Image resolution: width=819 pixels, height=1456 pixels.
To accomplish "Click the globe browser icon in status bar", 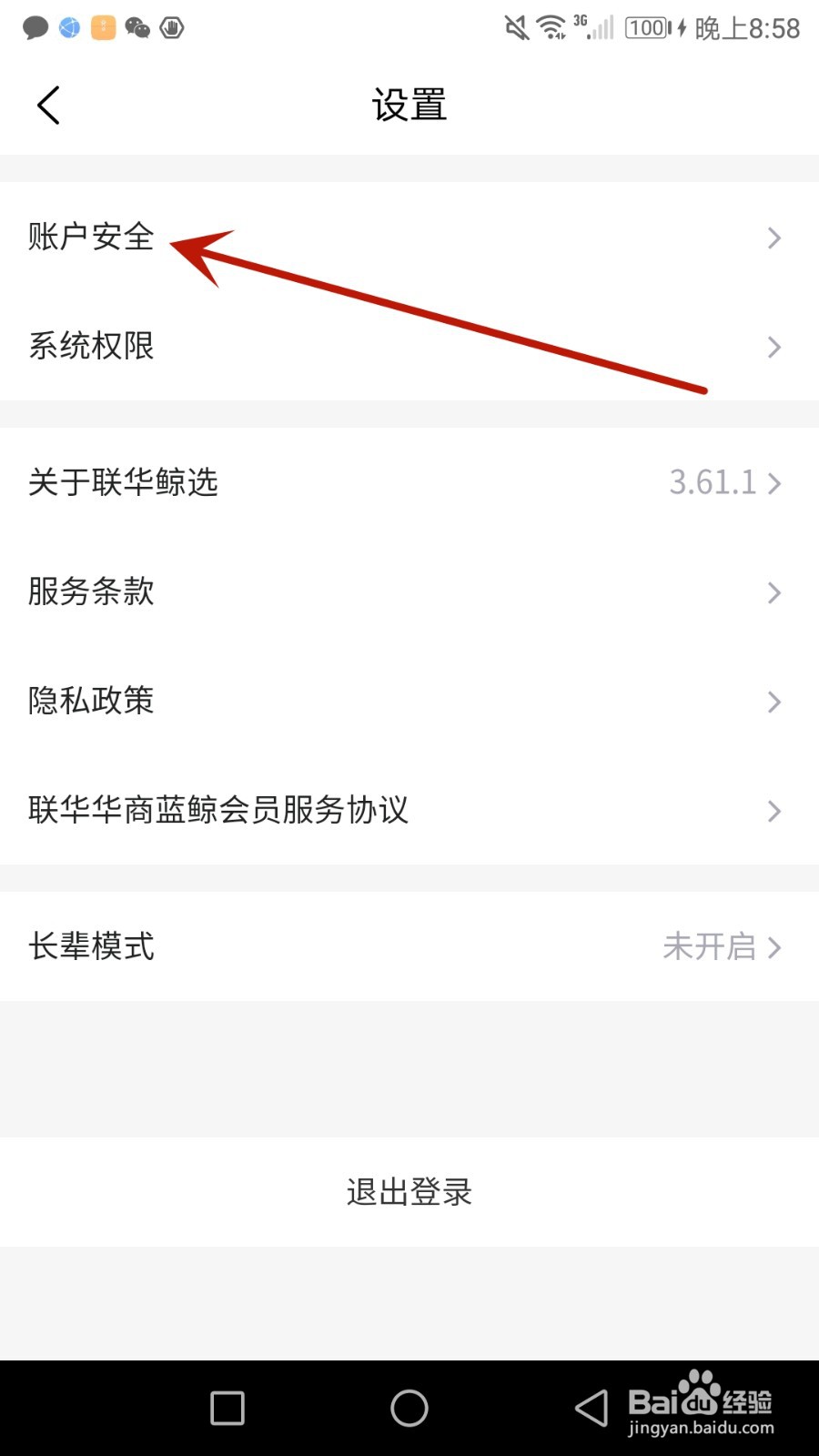I will [x=68, y=27].
